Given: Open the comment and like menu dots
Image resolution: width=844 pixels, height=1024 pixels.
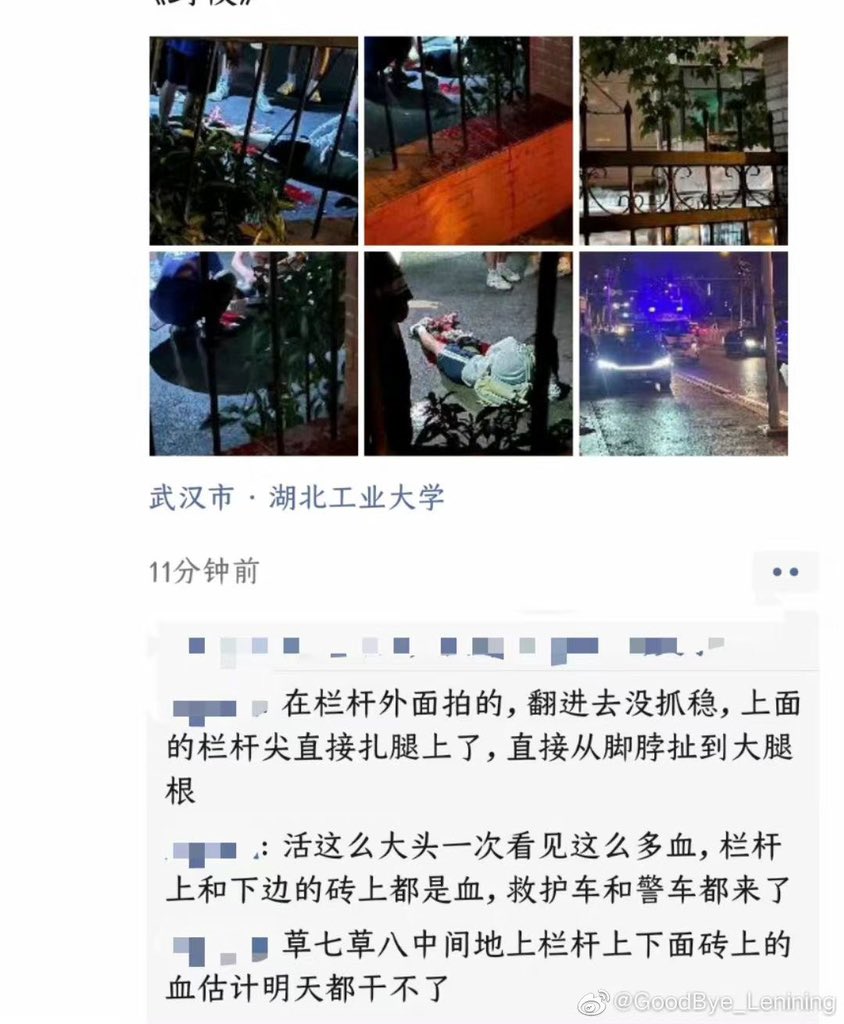Looking at the screenshot, I should coord(786,572).
